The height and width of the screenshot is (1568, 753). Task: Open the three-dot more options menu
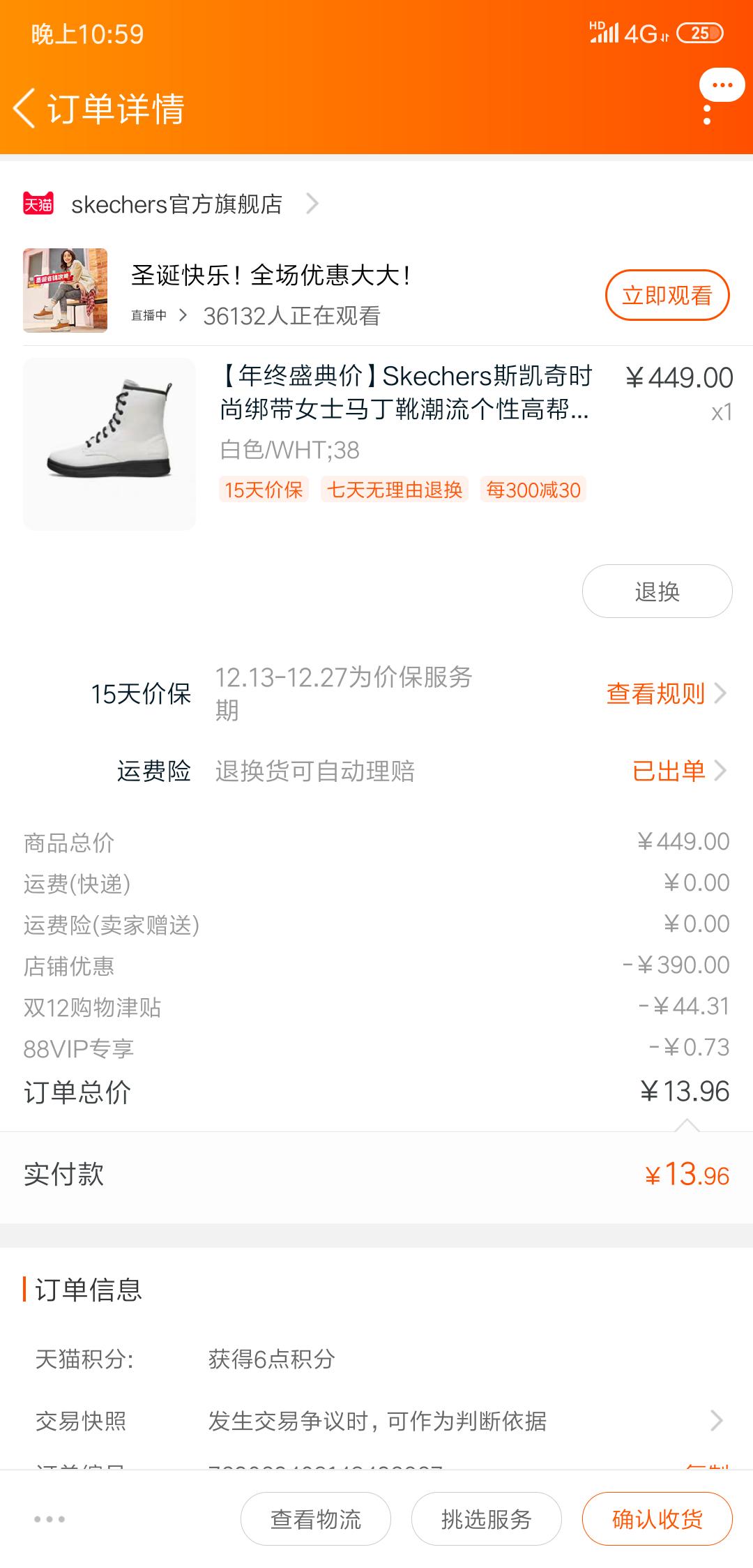[721, 86]
